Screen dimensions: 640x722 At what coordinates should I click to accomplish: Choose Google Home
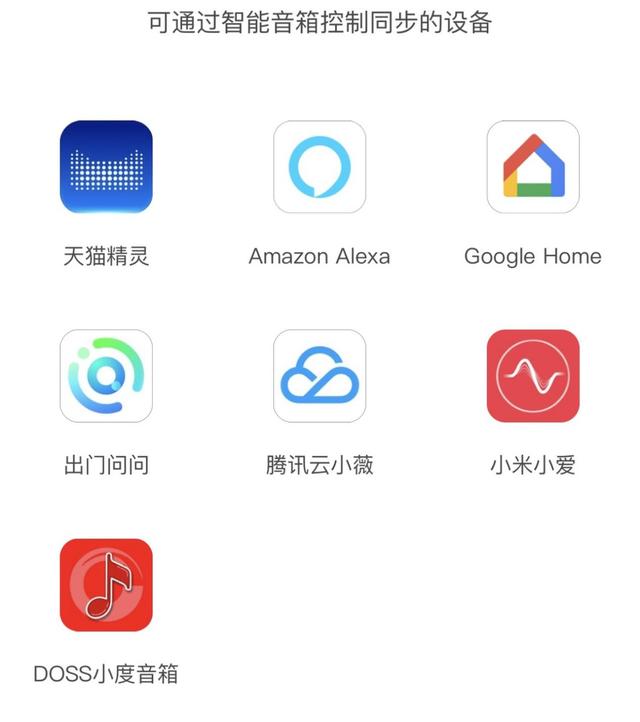(532, 167)
